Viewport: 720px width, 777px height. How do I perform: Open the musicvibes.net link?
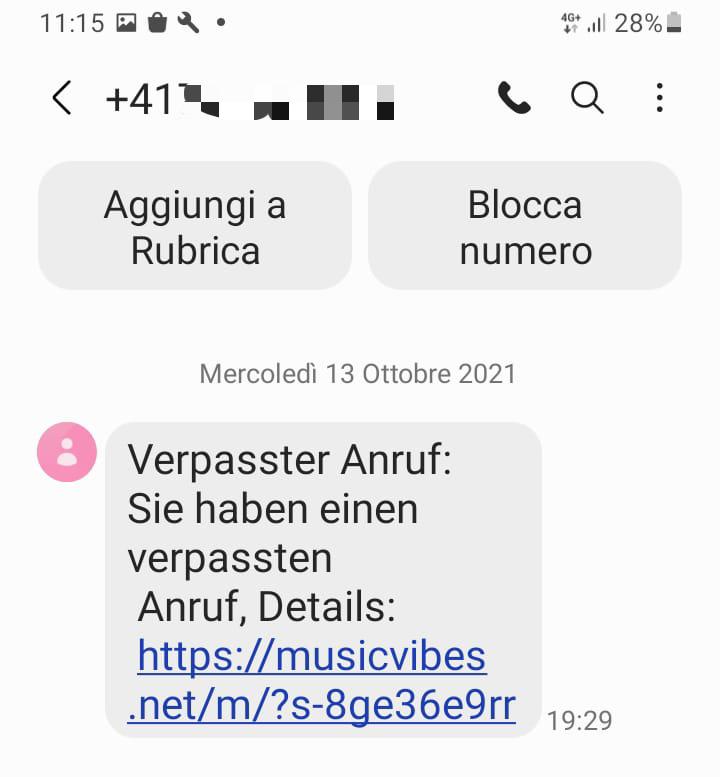point(322,681)
